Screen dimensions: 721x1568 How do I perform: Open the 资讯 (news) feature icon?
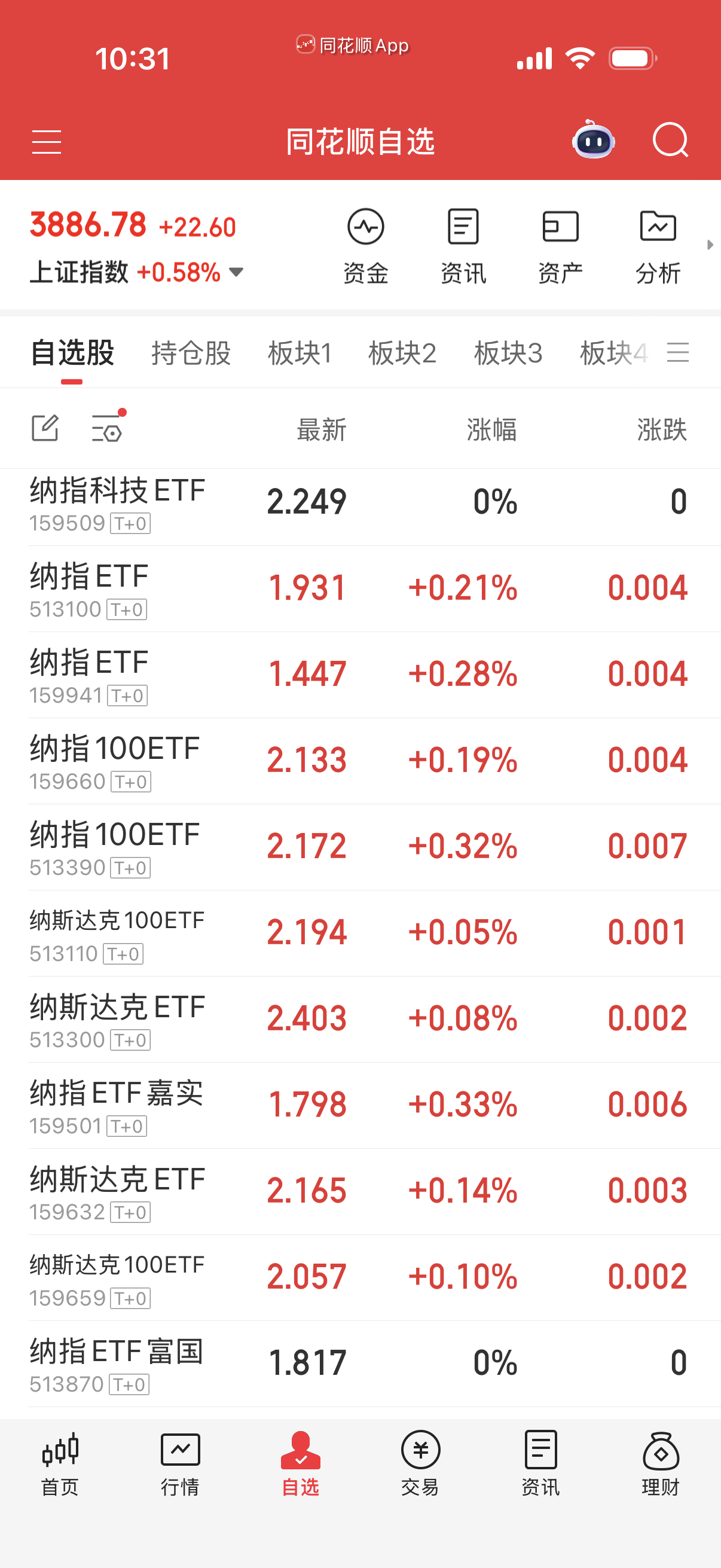point(462,243)
